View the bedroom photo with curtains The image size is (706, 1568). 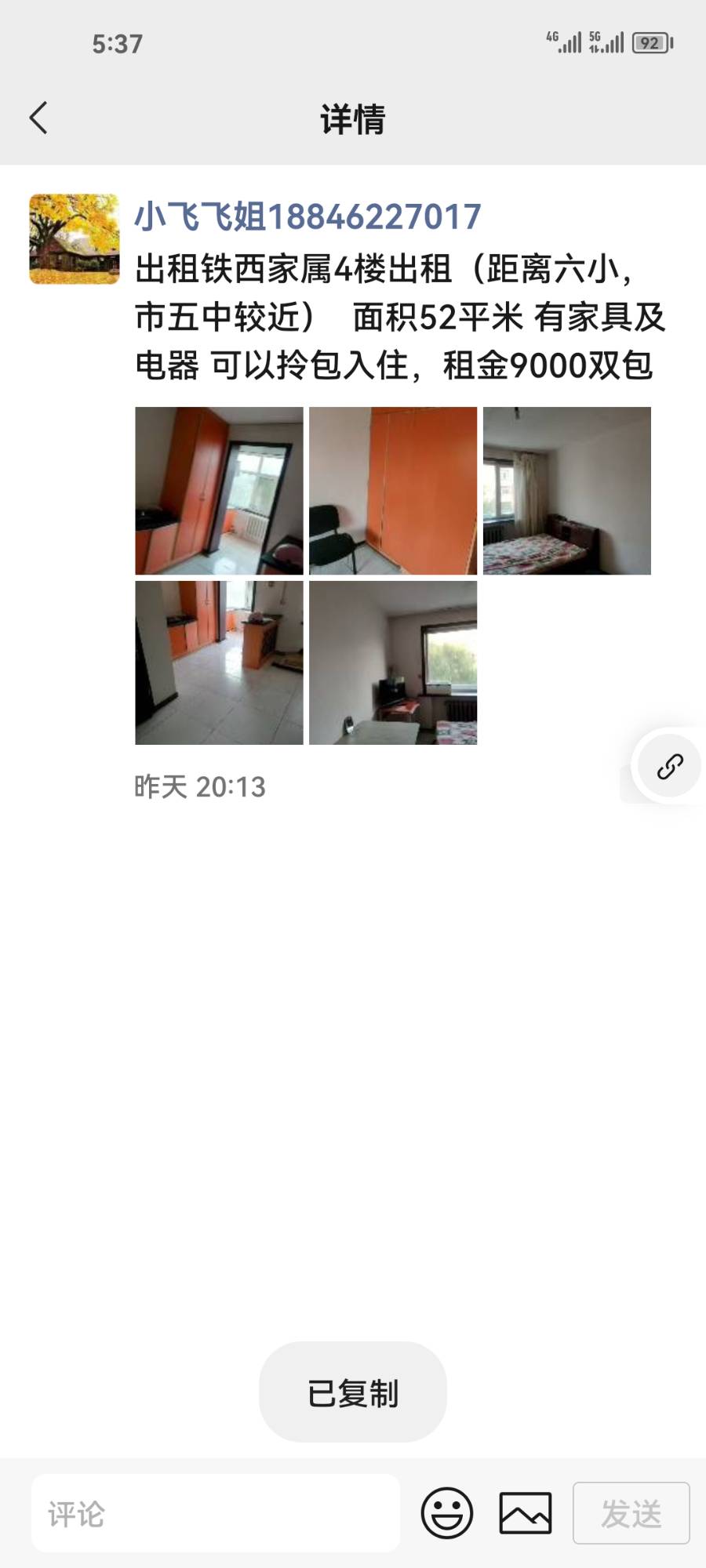click(566, 491)
